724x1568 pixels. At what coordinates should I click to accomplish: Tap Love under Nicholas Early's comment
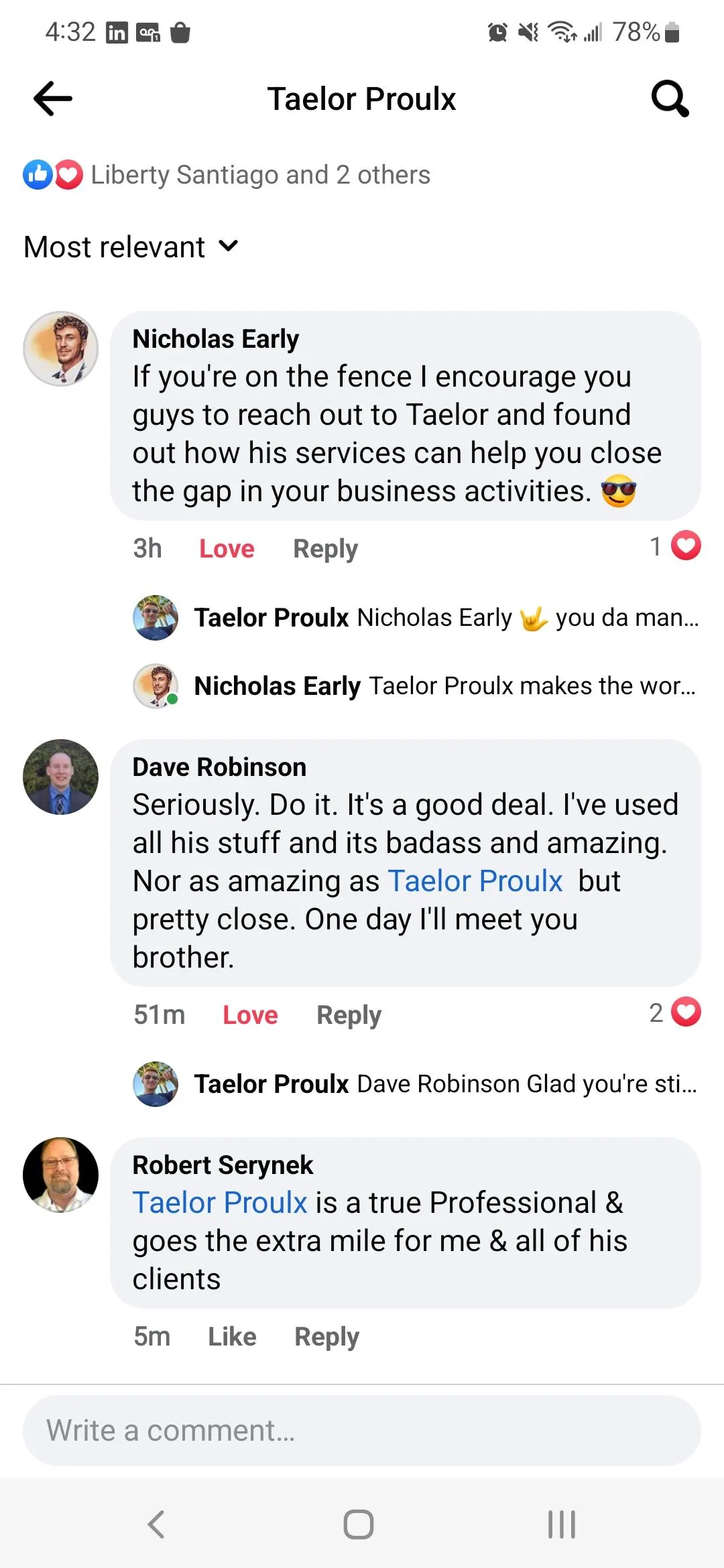click(x=227, y=549)
